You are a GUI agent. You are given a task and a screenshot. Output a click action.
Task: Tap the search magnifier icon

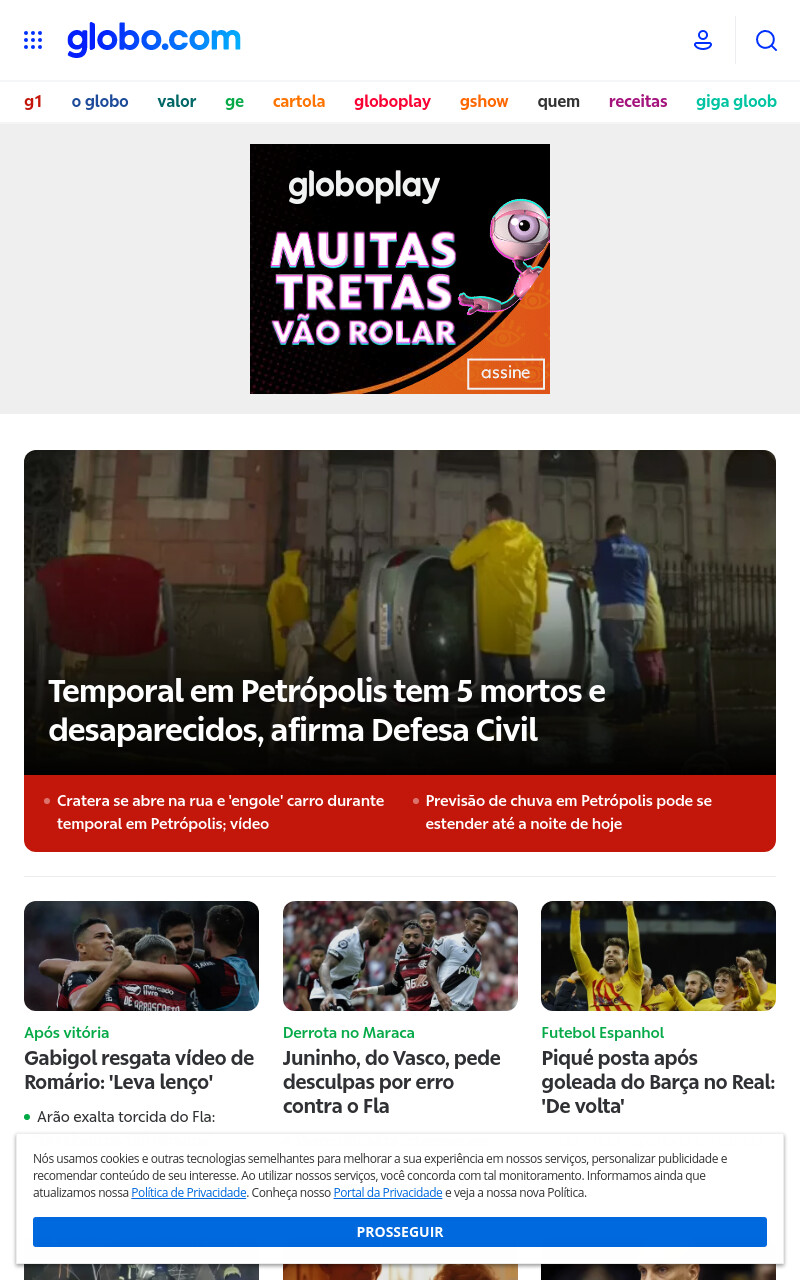(766, 40)
